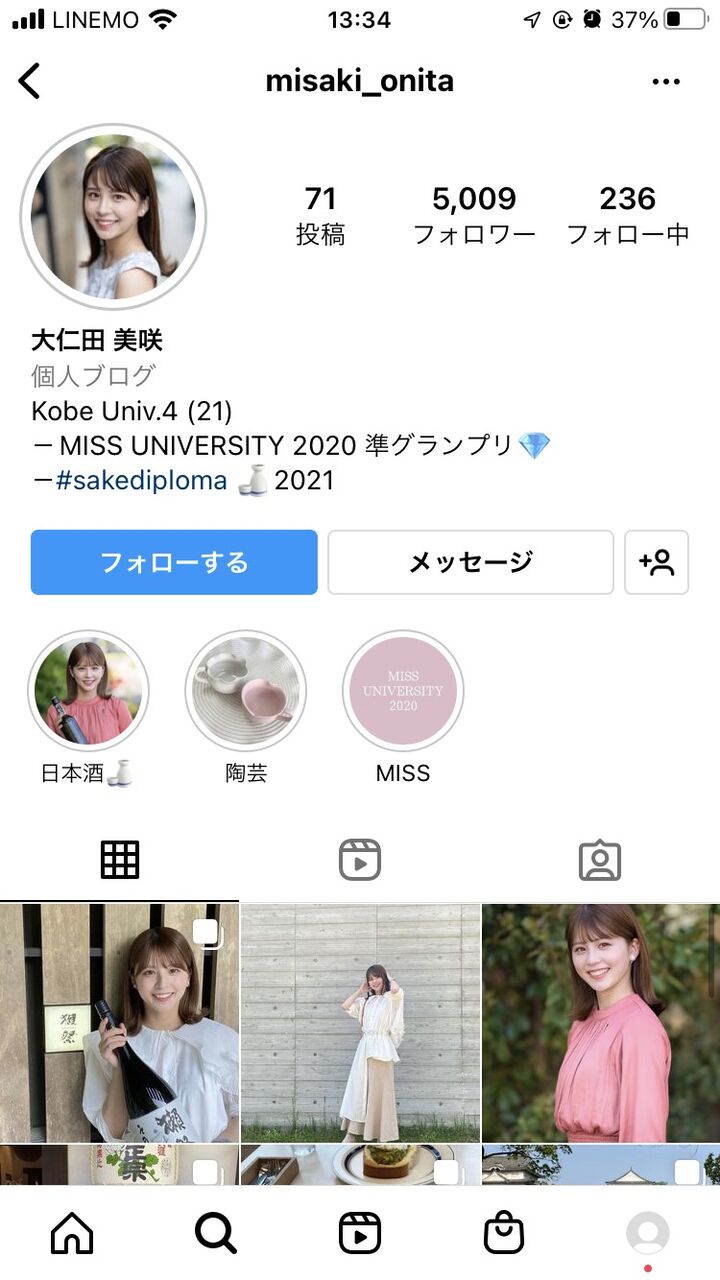Switch to the tagged photos tab

[600, 860]
